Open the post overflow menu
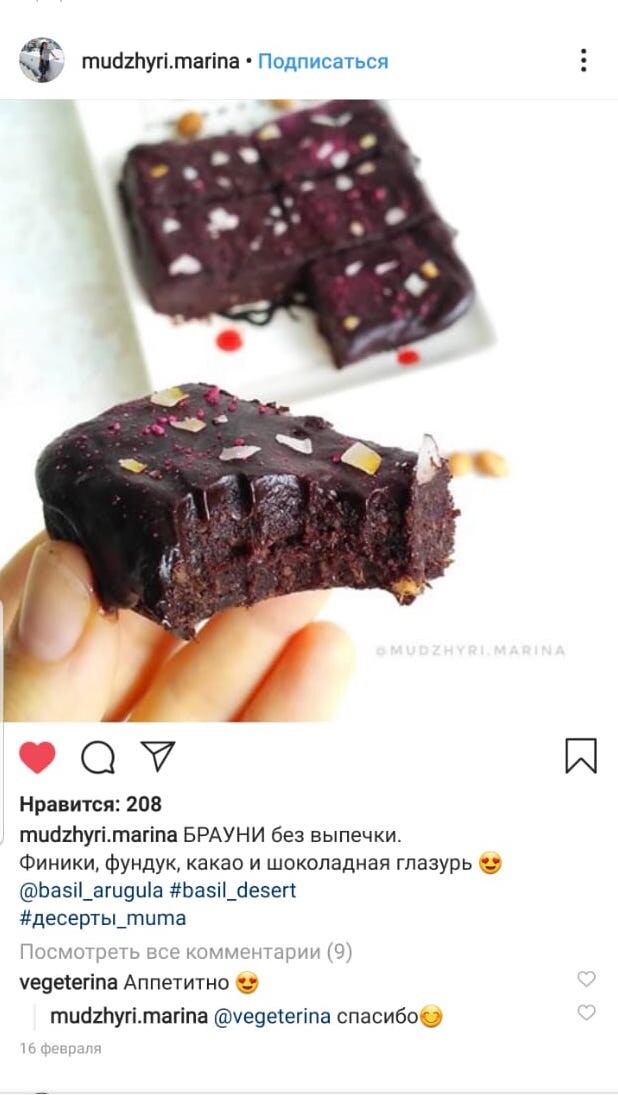Viewport: 618px width, 1095px height. pyautogui.click(x=583, y=60)
